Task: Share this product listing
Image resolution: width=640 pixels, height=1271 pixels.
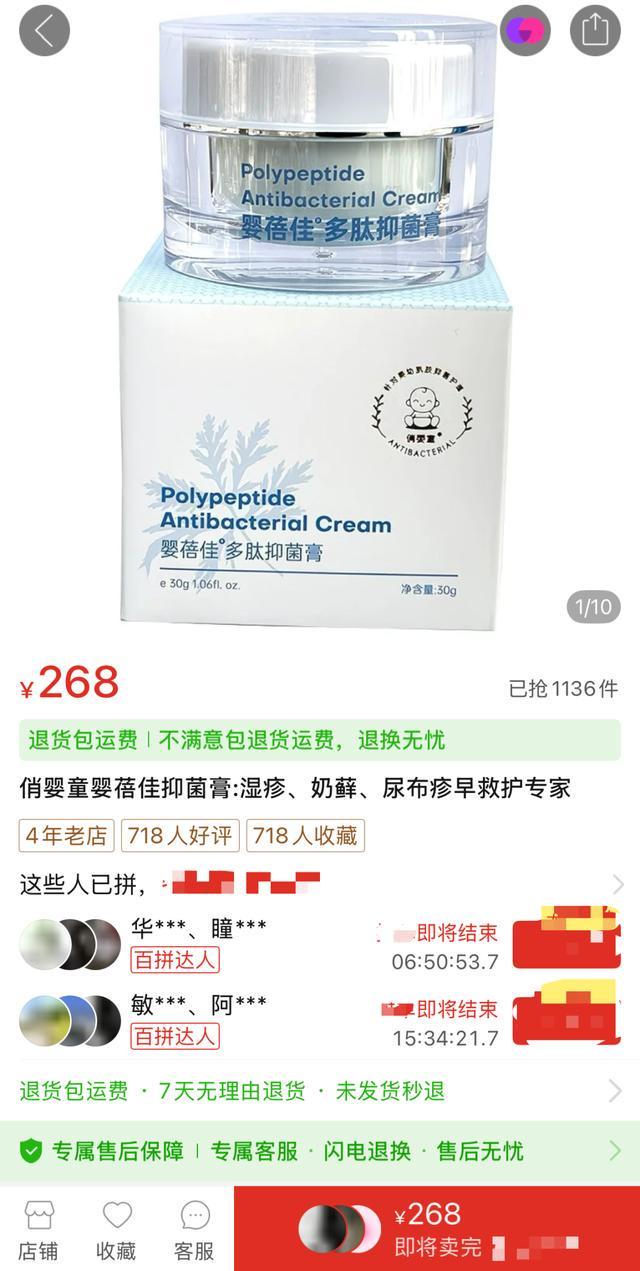Action: coord(595,31)
